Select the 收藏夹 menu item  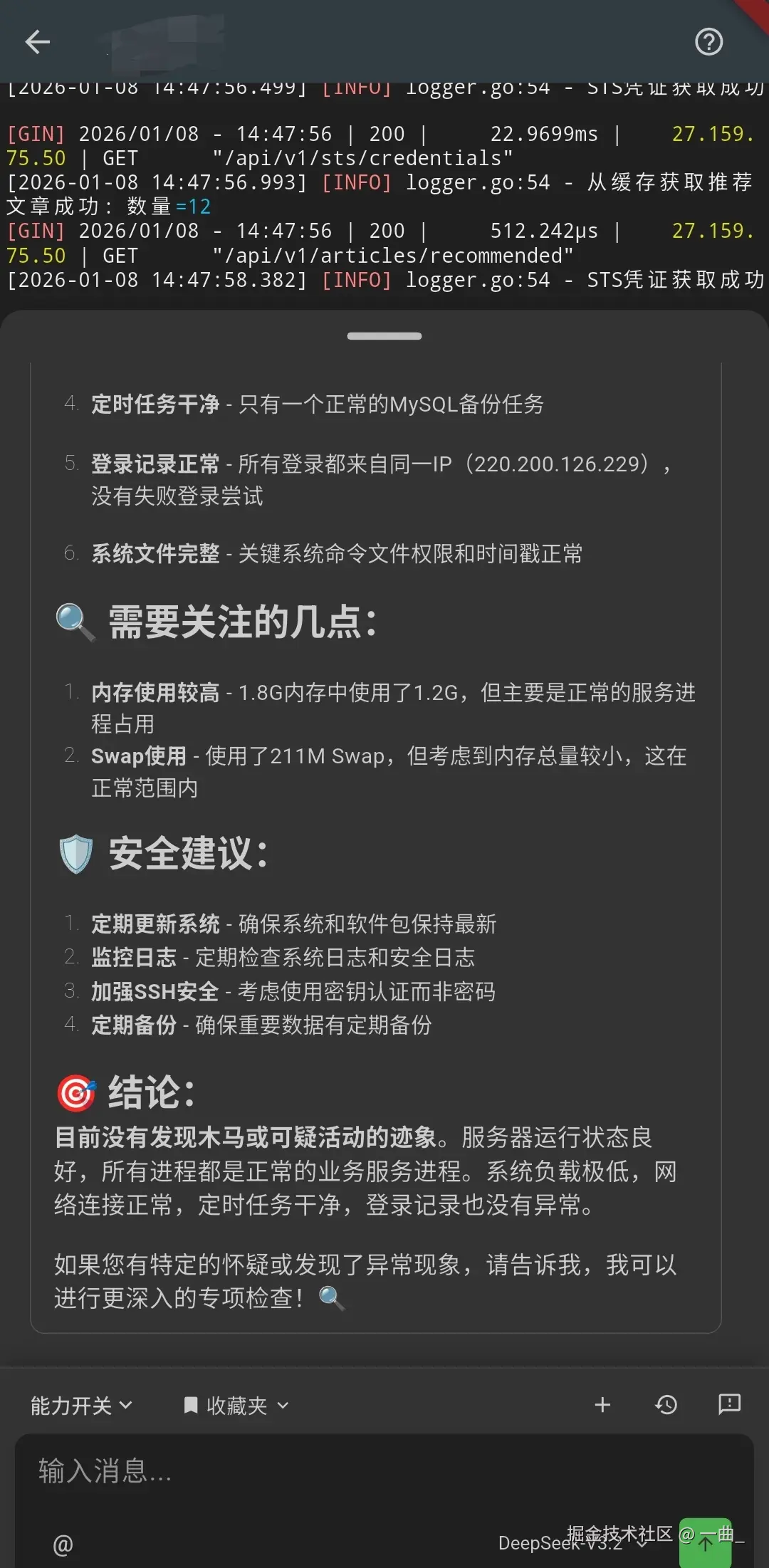point(235,1405)
